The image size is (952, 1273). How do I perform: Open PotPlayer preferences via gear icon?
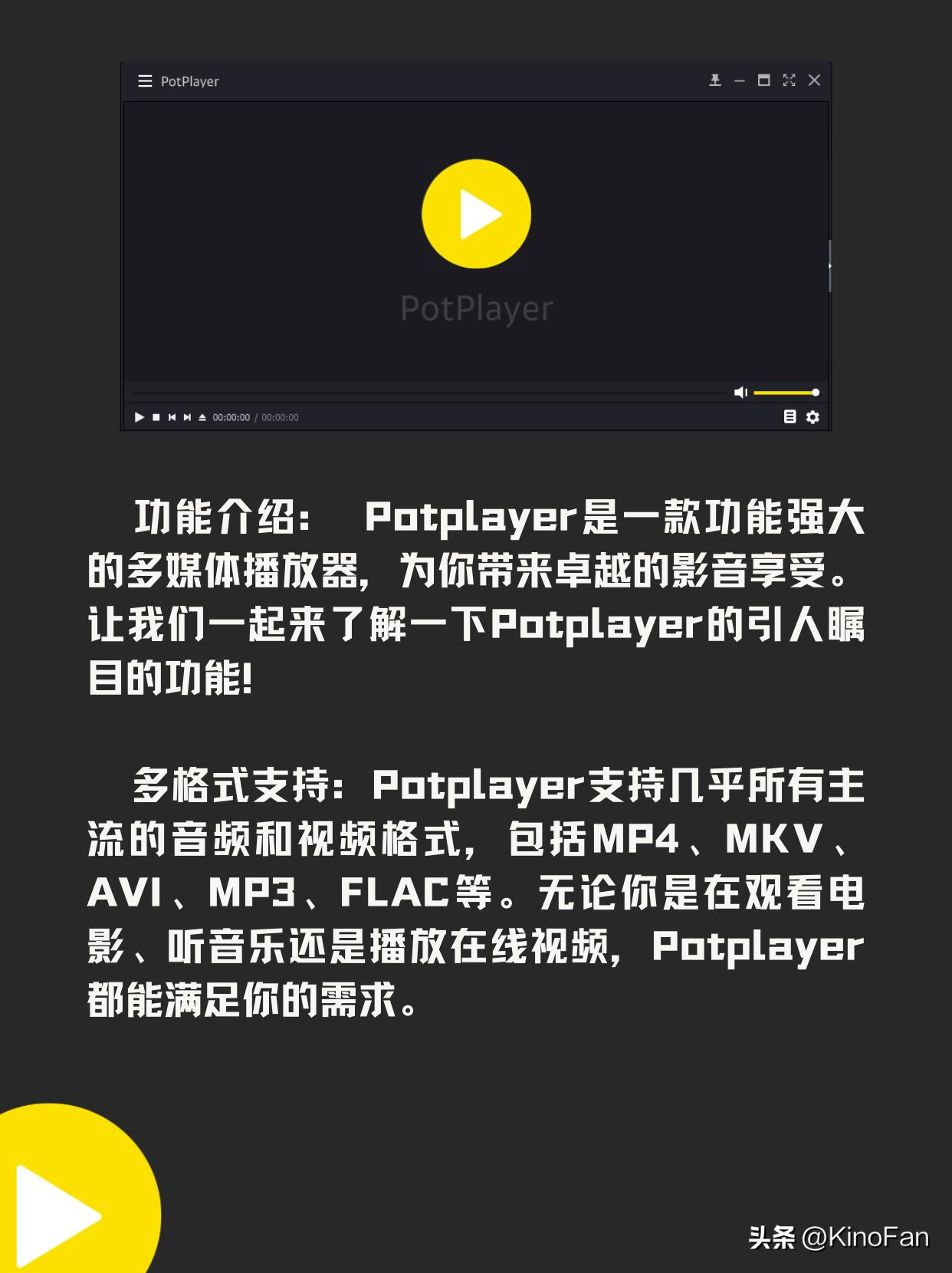click(x=812, y=417)
